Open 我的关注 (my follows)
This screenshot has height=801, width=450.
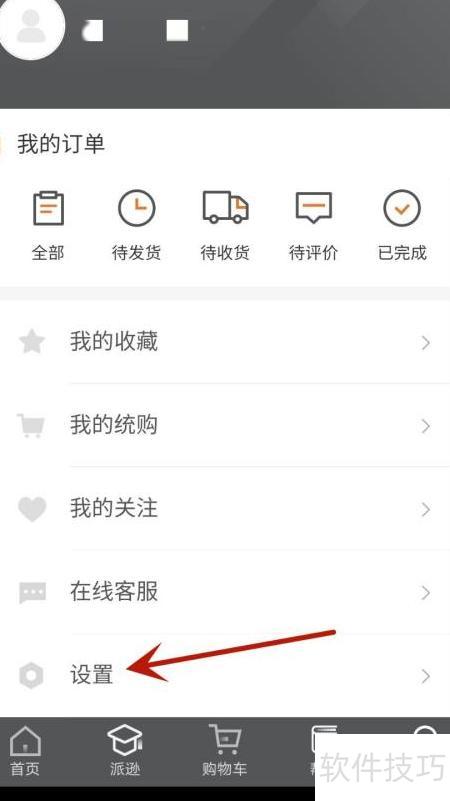point(225,508)
